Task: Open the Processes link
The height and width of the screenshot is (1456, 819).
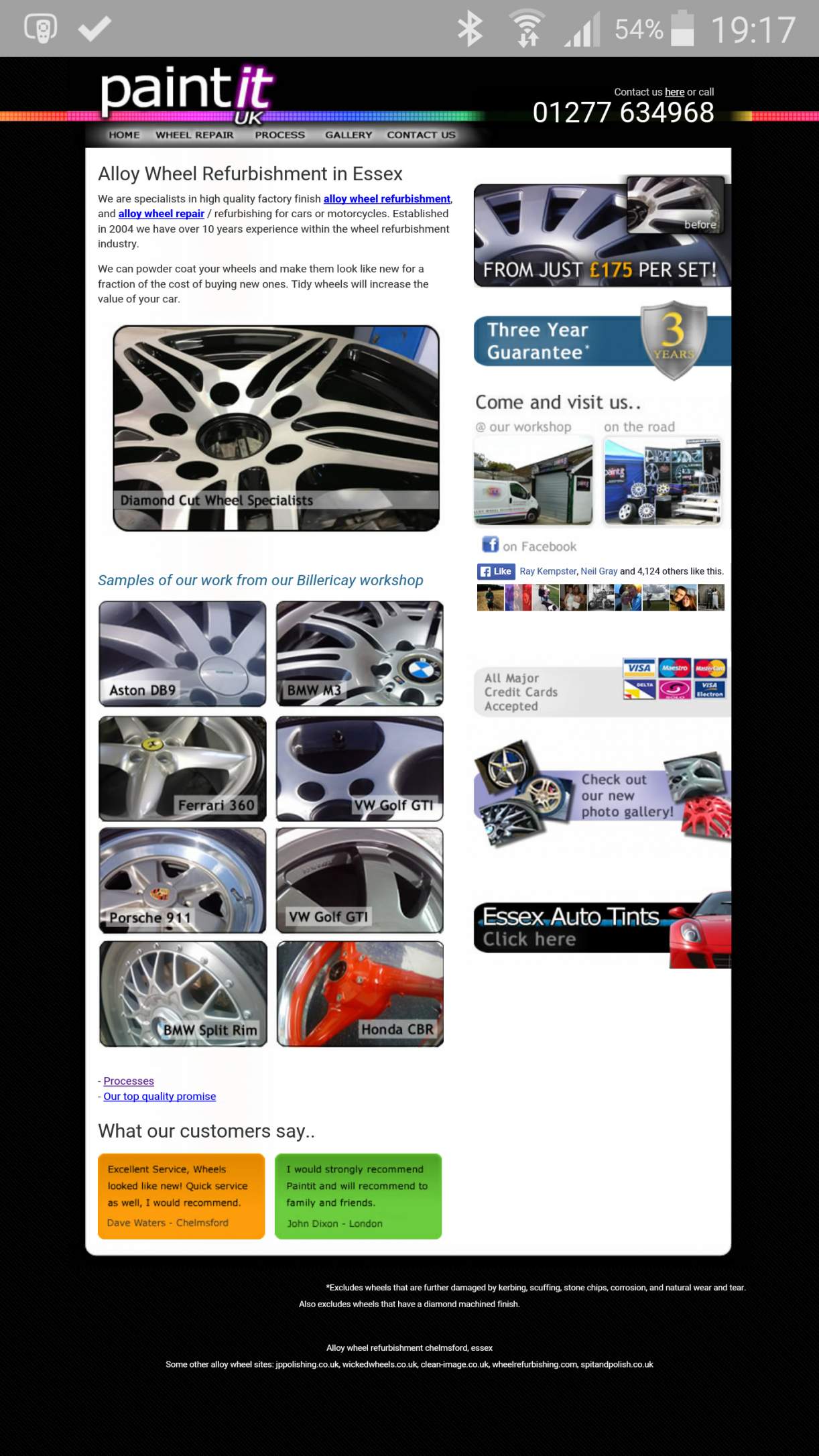Action: coord(129,1081)
